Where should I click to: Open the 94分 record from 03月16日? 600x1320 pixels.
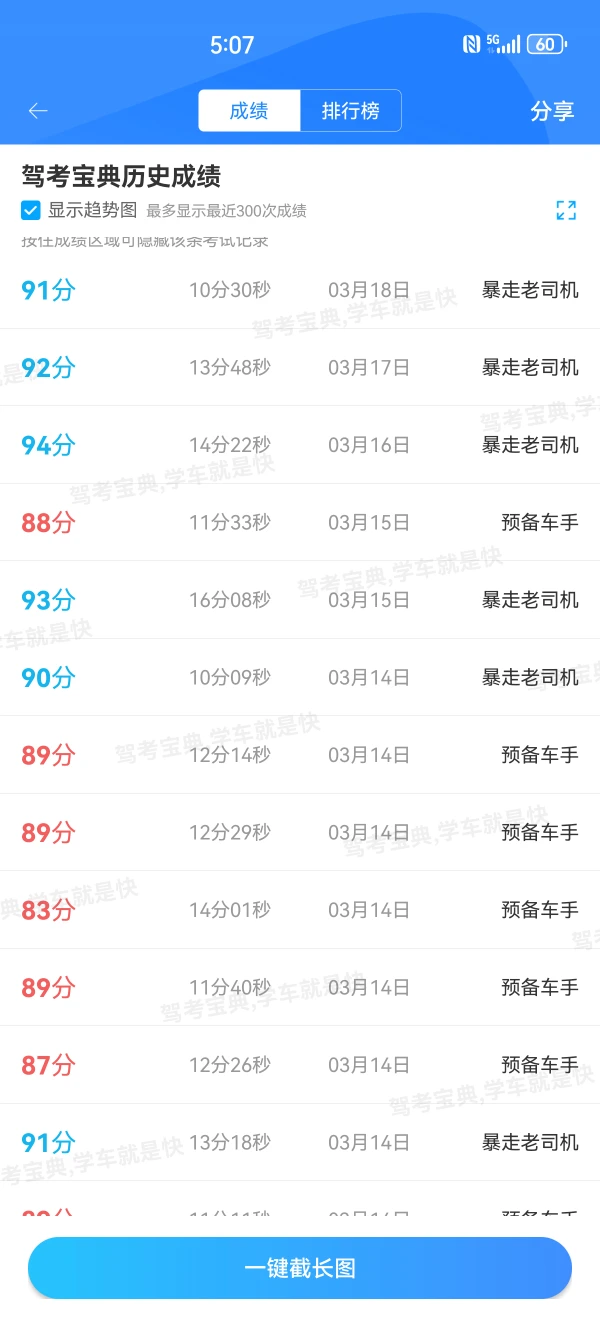pyautogui.click(x=300, y=445)
